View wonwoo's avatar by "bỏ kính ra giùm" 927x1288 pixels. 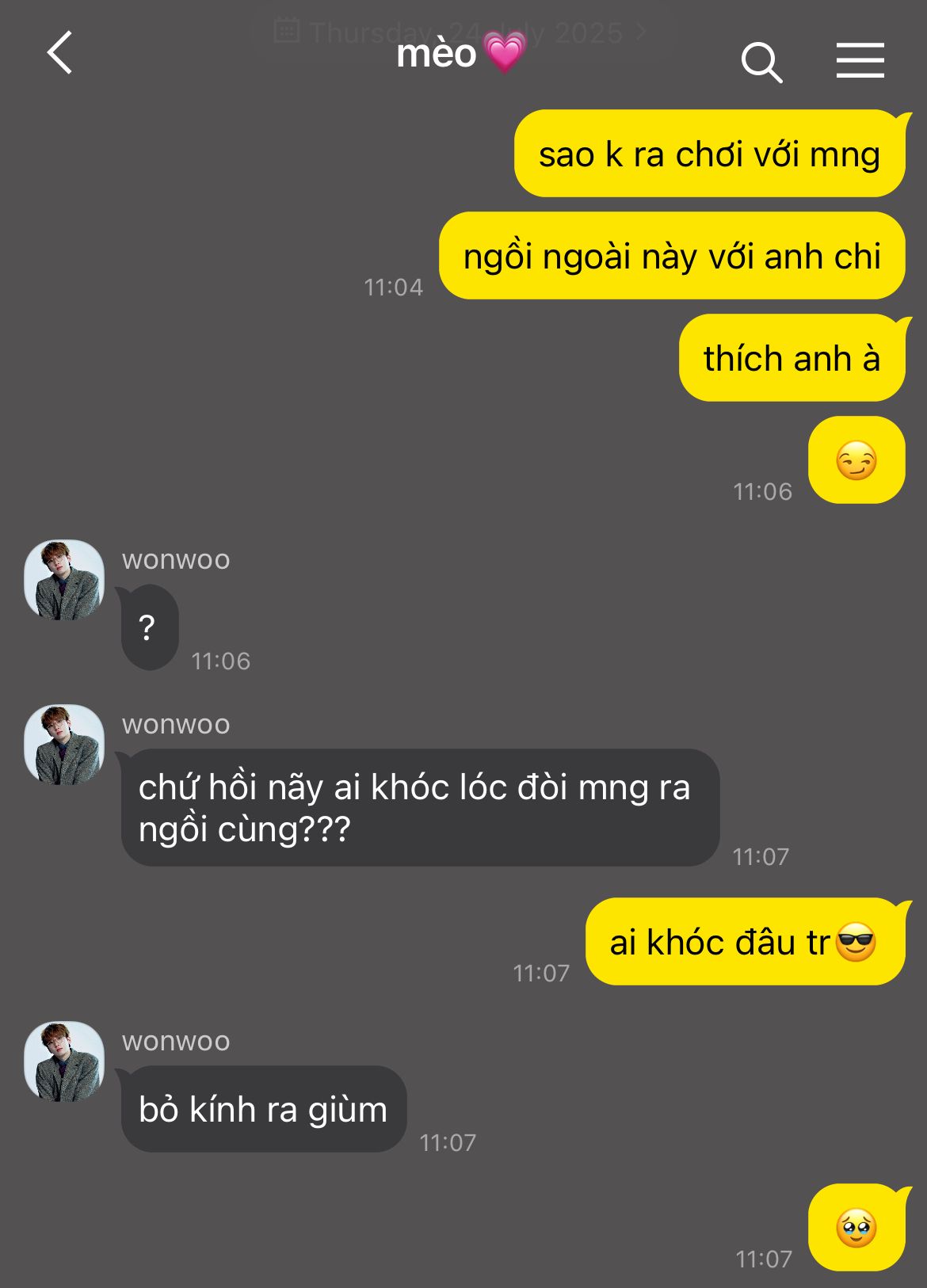[64, 1061]
